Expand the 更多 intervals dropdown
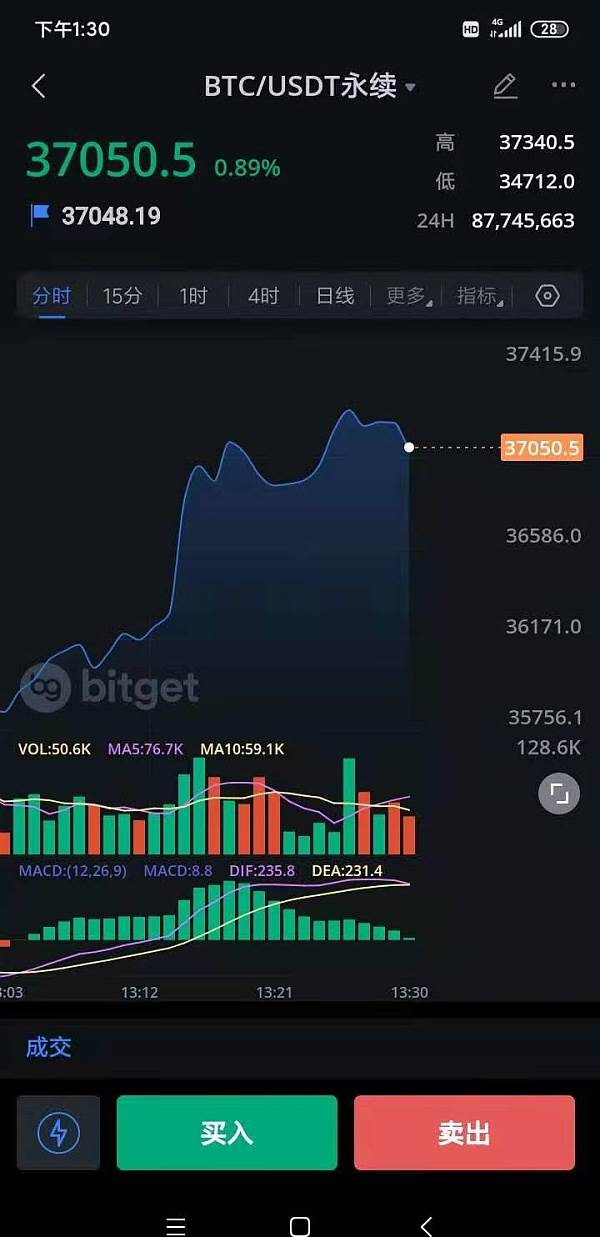This screenshot has width=600, height=1237. [x=407, y=295]
